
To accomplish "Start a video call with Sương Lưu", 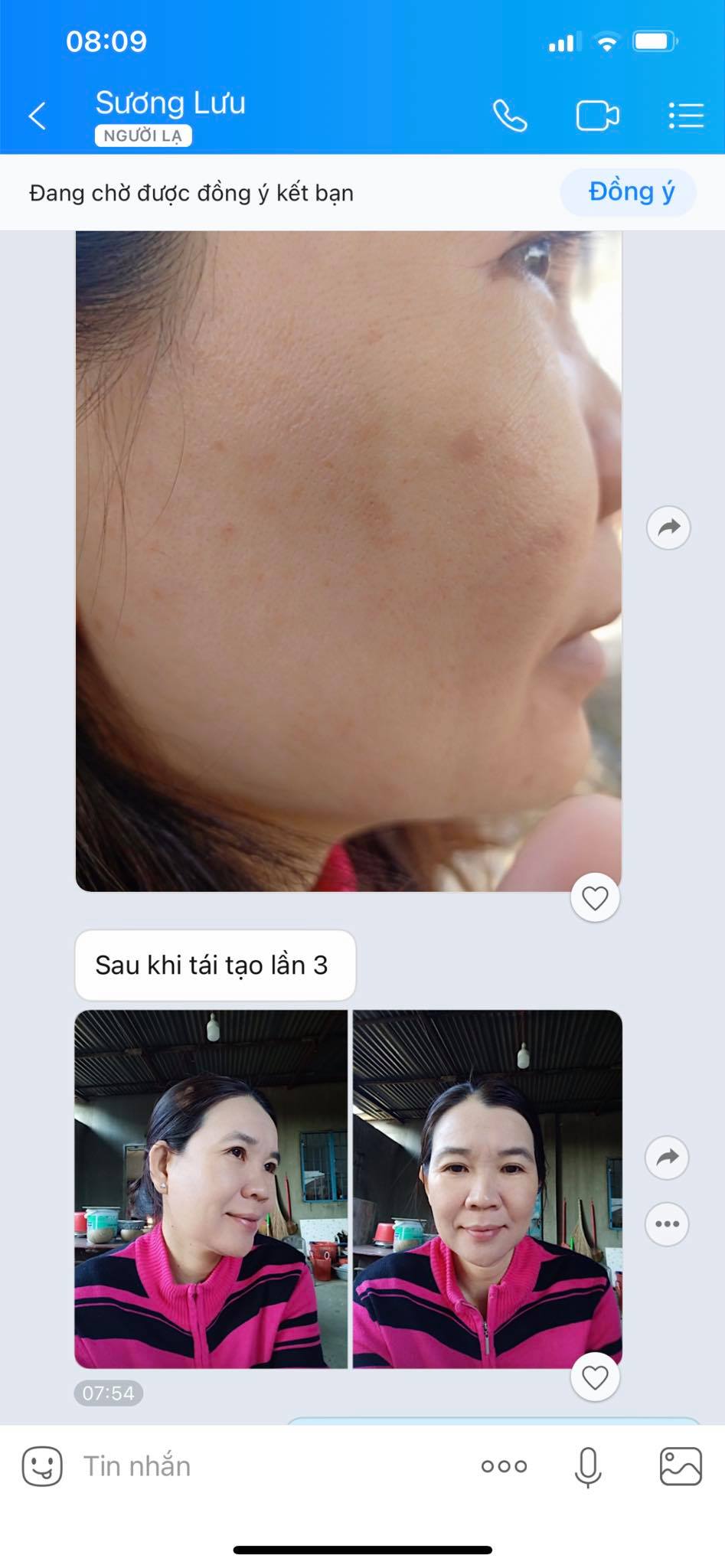I will [x=597, y=116].
